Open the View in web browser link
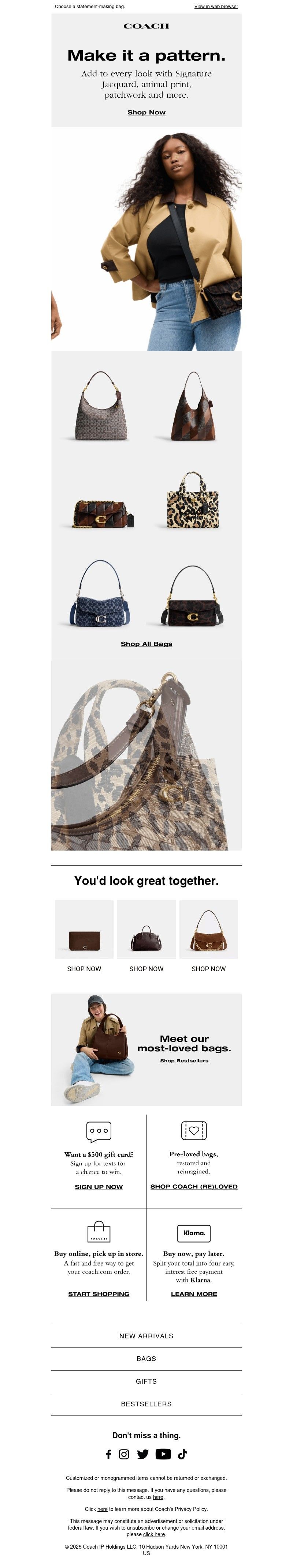 (x=216, y=7)
